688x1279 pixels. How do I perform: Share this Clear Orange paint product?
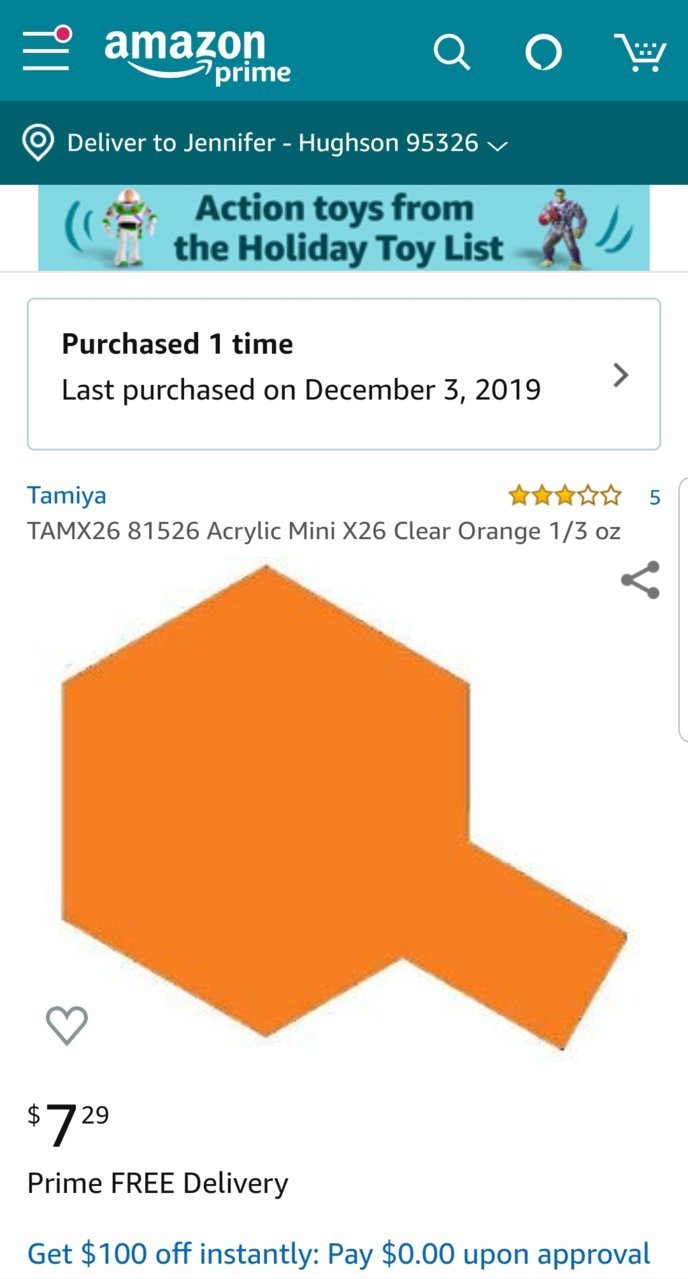pyautogui.click(x=640, y=580)
